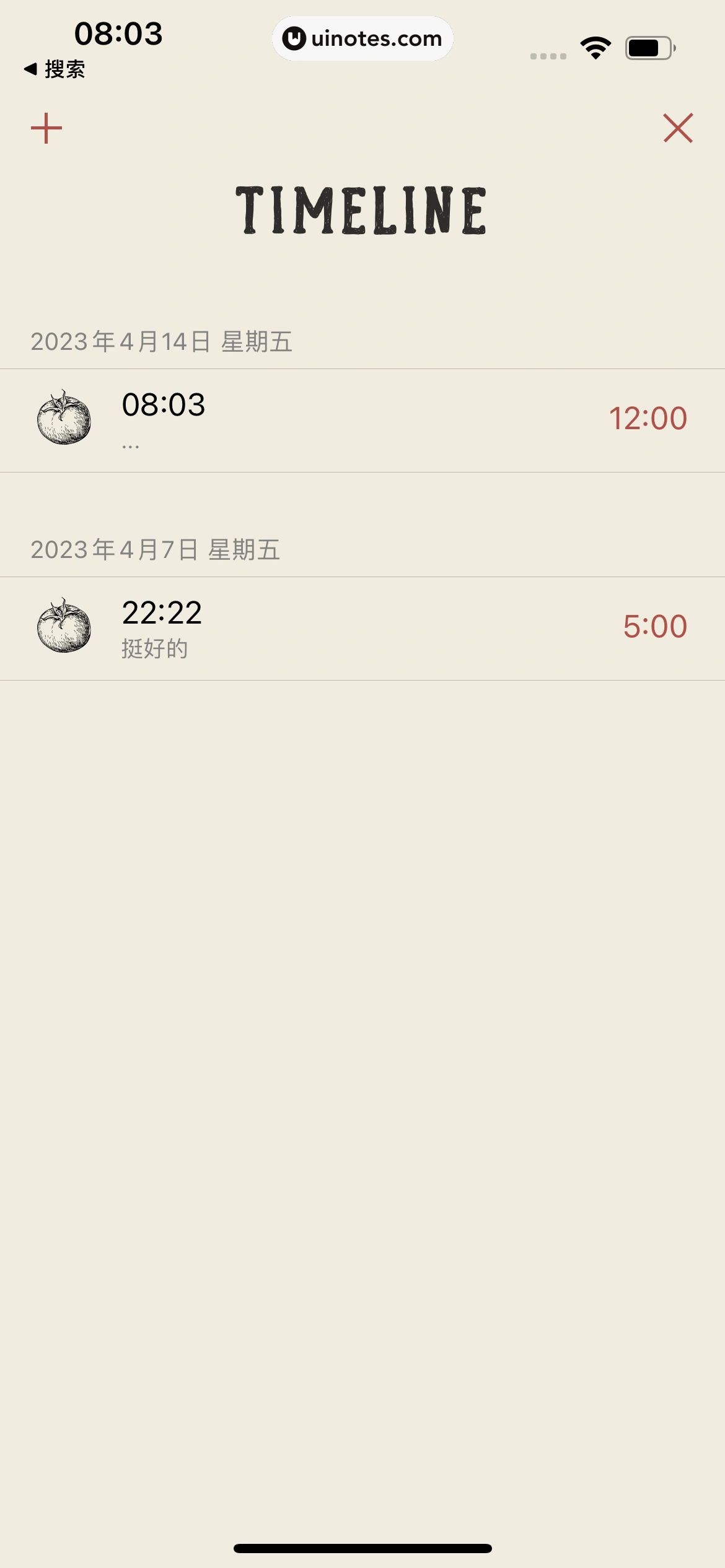725x1568 pixels.
Task: Open the 22:22 entry noted 挺好的
Action: tap(362, 628)
